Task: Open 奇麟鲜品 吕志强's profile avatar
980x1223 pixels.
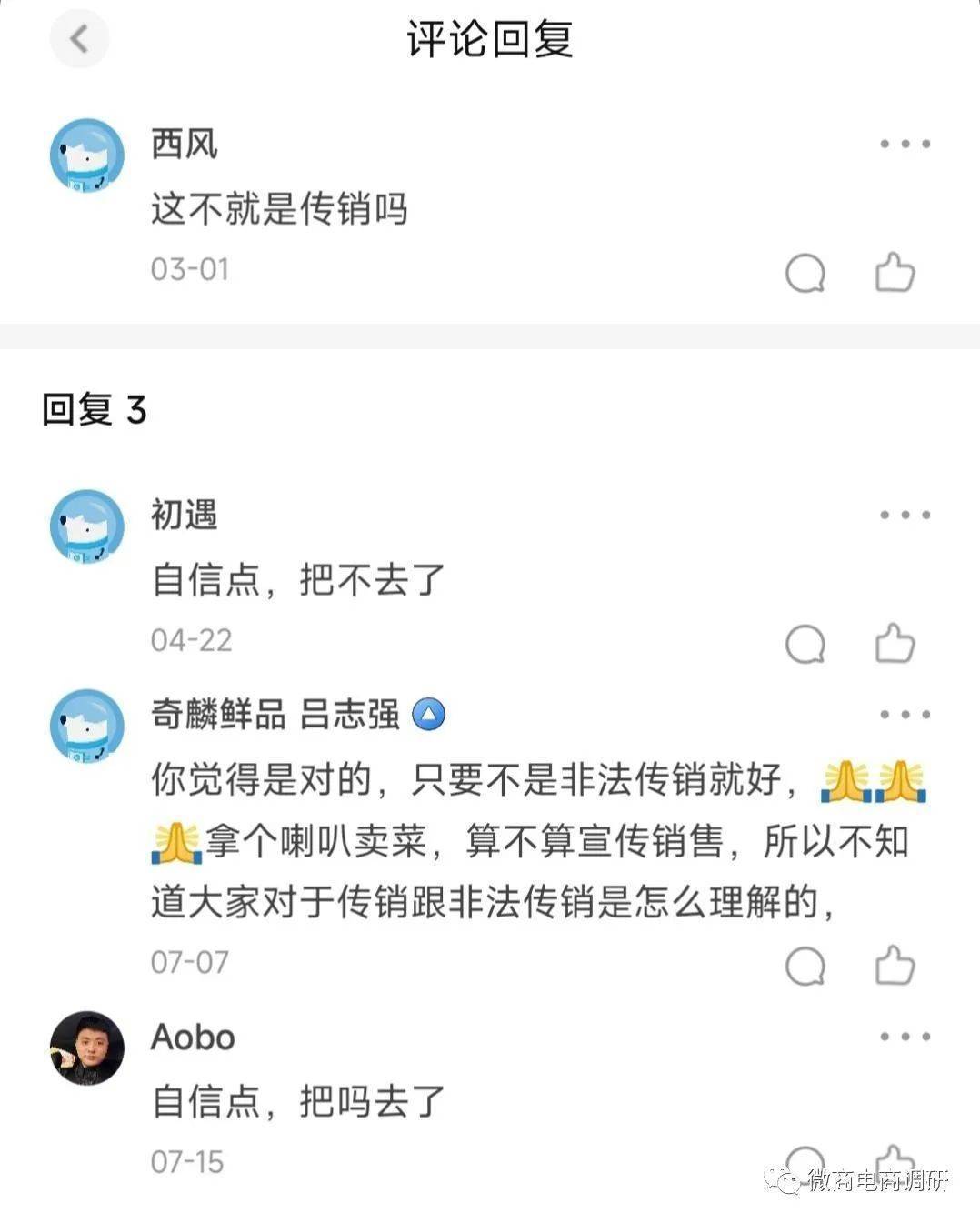Action: (86, 726)
